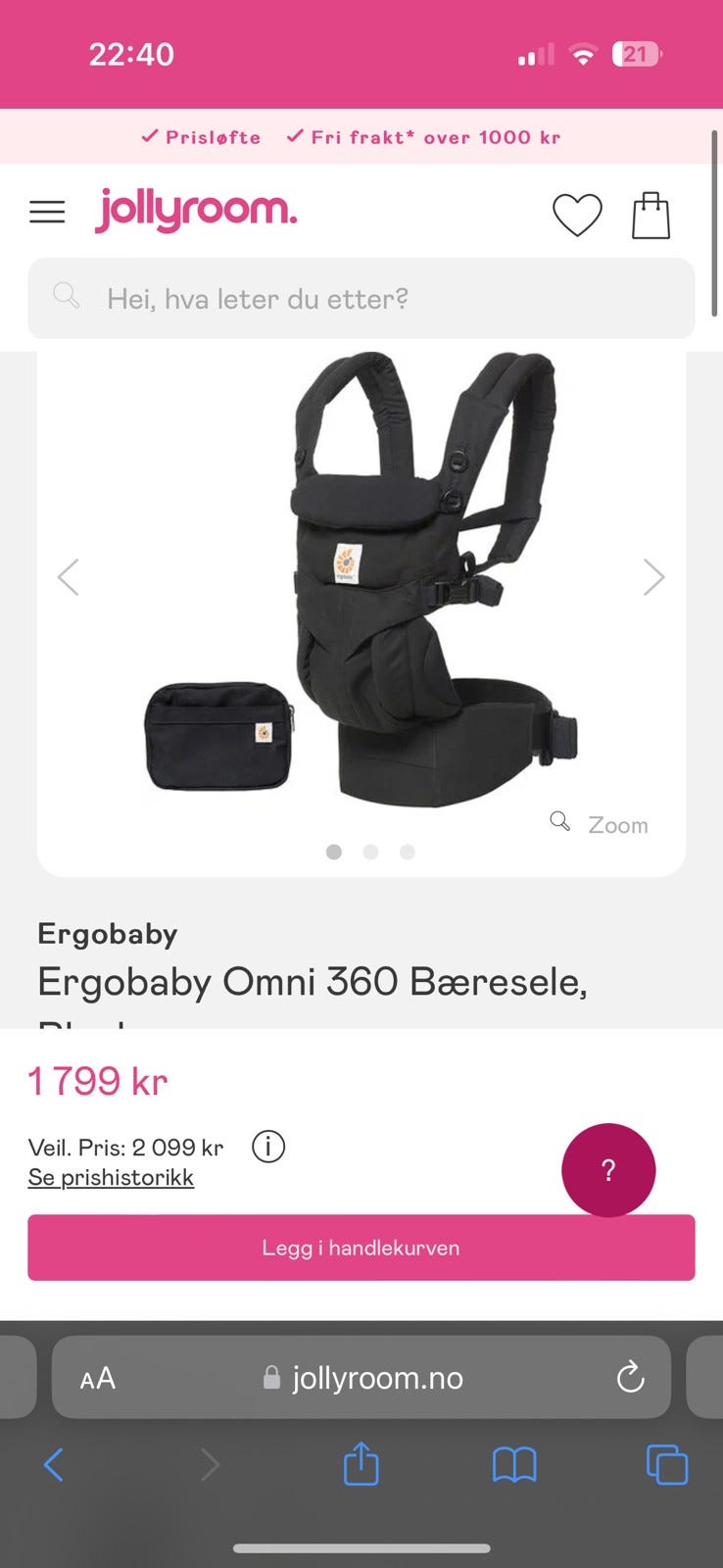The height and width of the screenshot is (1568, 723).
Task: Open Safari bookmarks icon
Action: 514,1464
